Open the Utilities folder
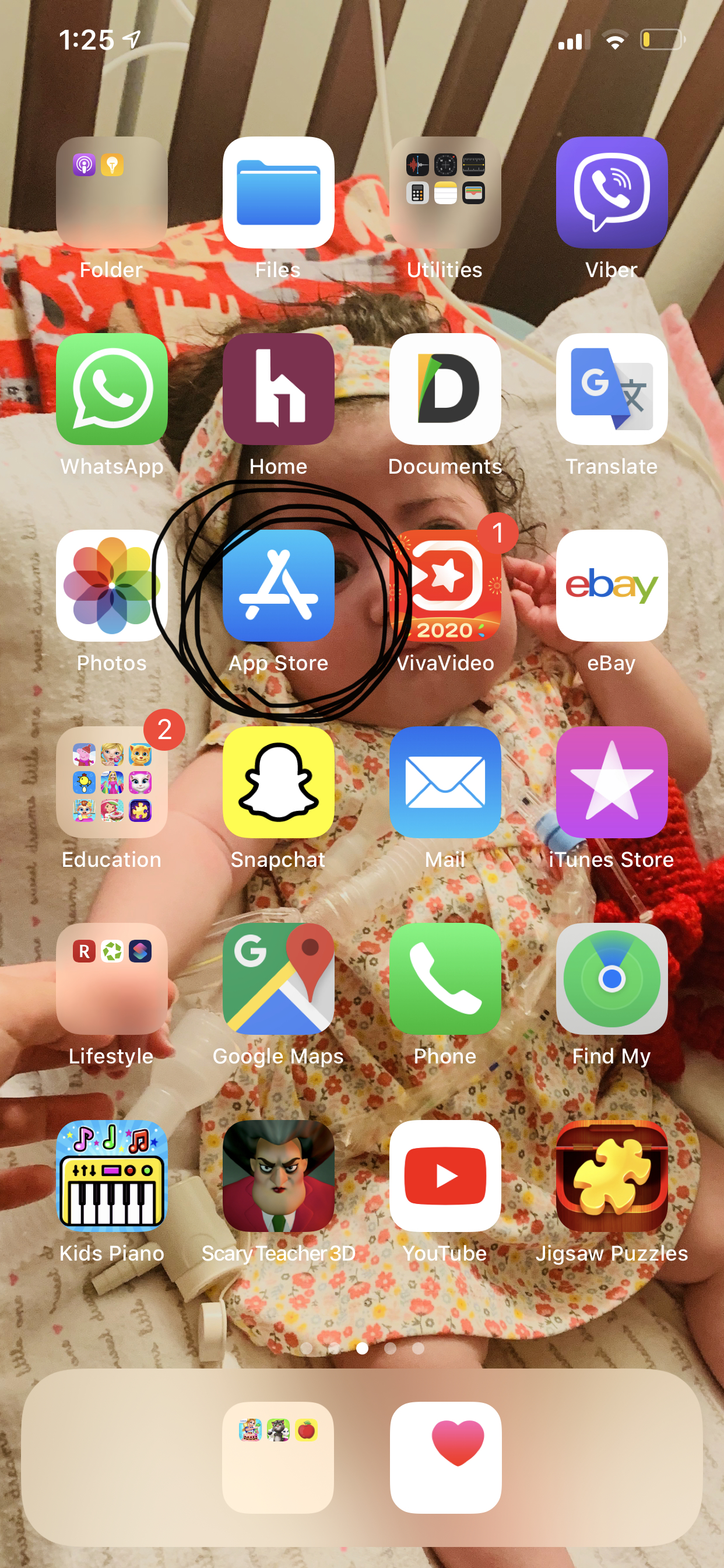Image resolution: width=724 pixels, height=1568 pixels. coord(445,192)
